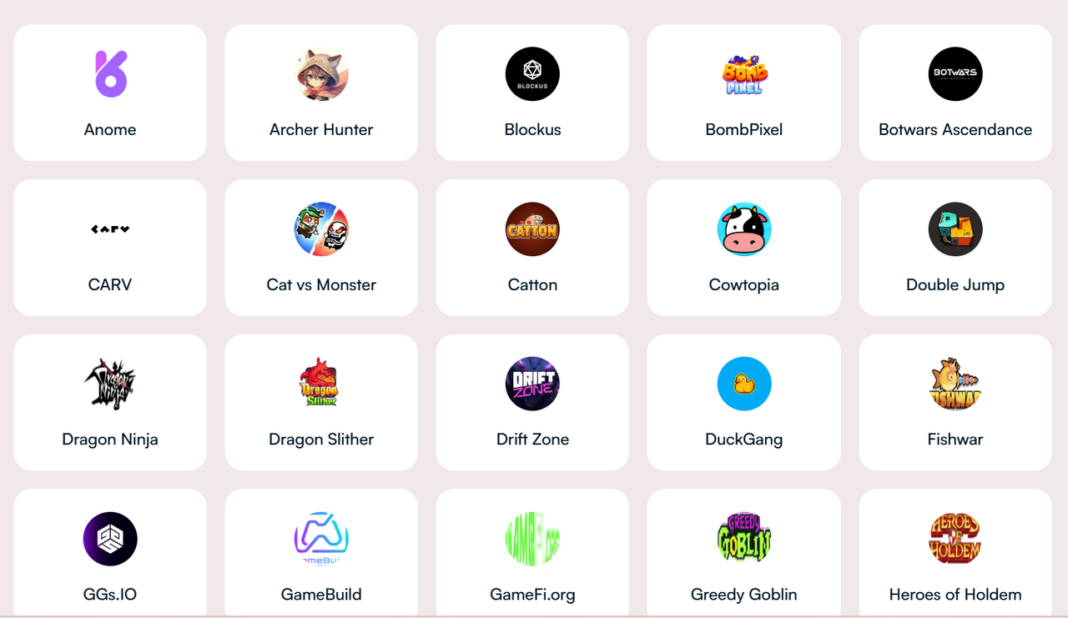The image size is (1068, 618).
Task: Select the Archer Hunter game card
Action: tap(321, 93)
